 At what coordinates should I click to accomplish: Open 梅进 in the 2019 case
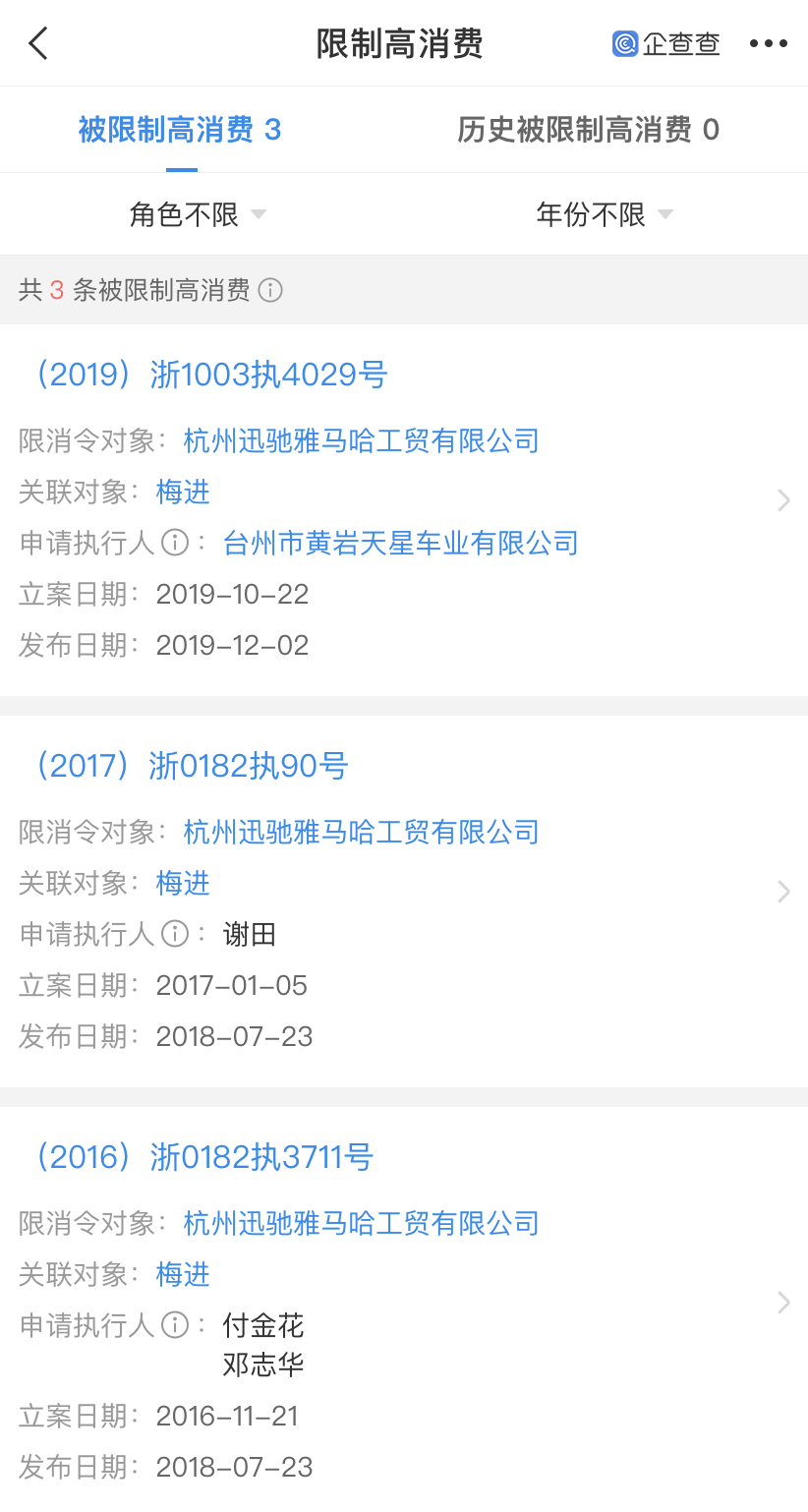point(183,492)
